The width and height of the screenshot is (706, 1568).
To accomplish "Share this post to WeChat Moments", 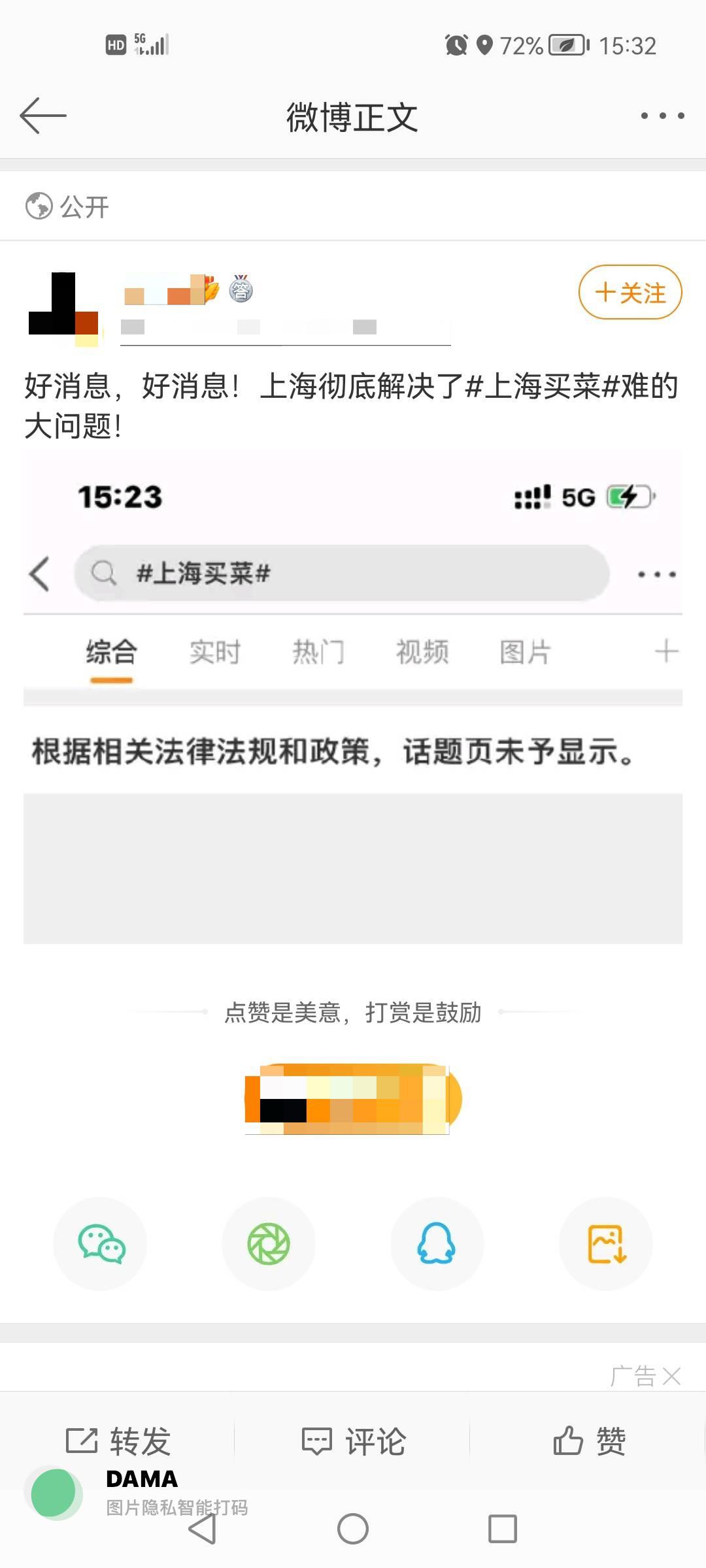I will [x=269, y=1243].
